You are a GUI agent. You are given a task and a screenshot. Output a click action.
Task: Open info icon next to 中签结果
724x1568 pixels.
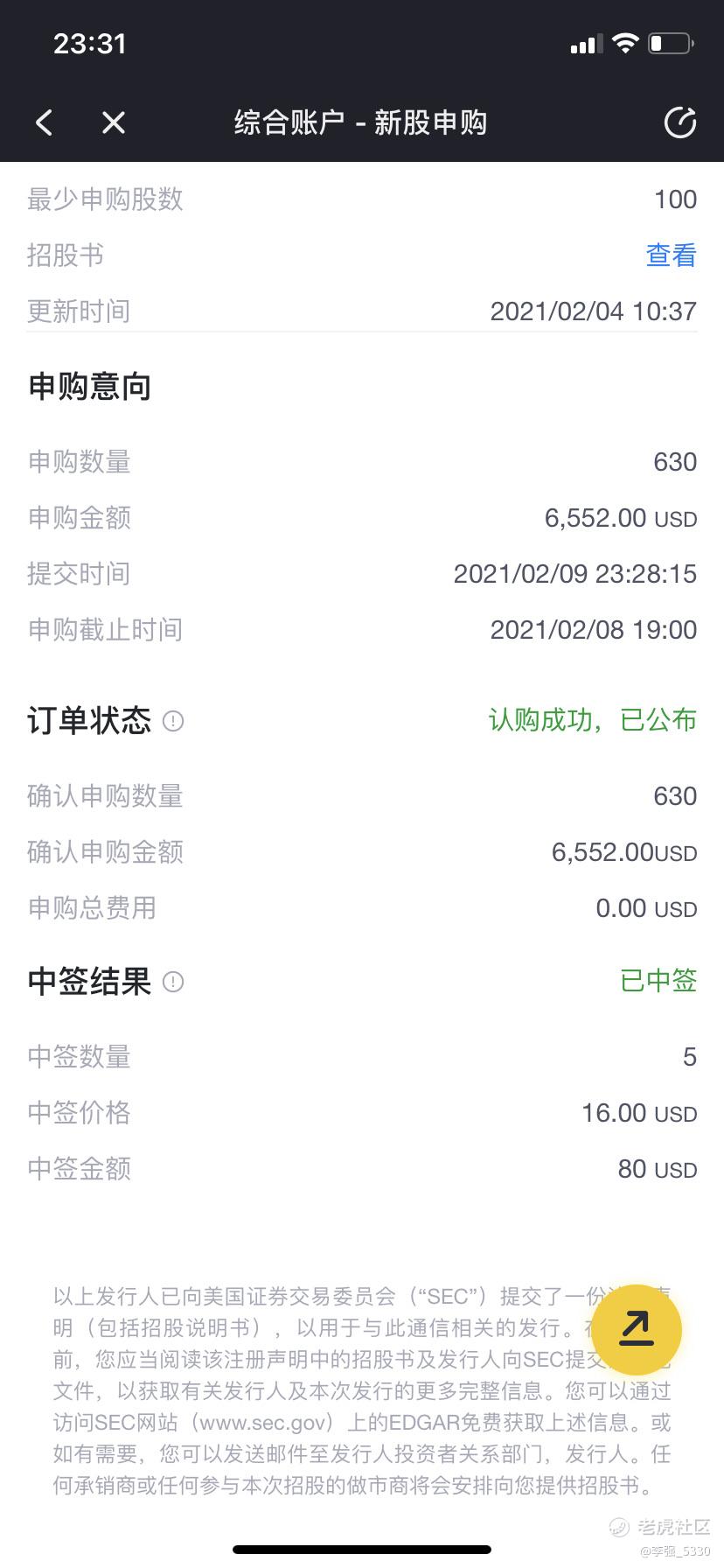[173, 982]
